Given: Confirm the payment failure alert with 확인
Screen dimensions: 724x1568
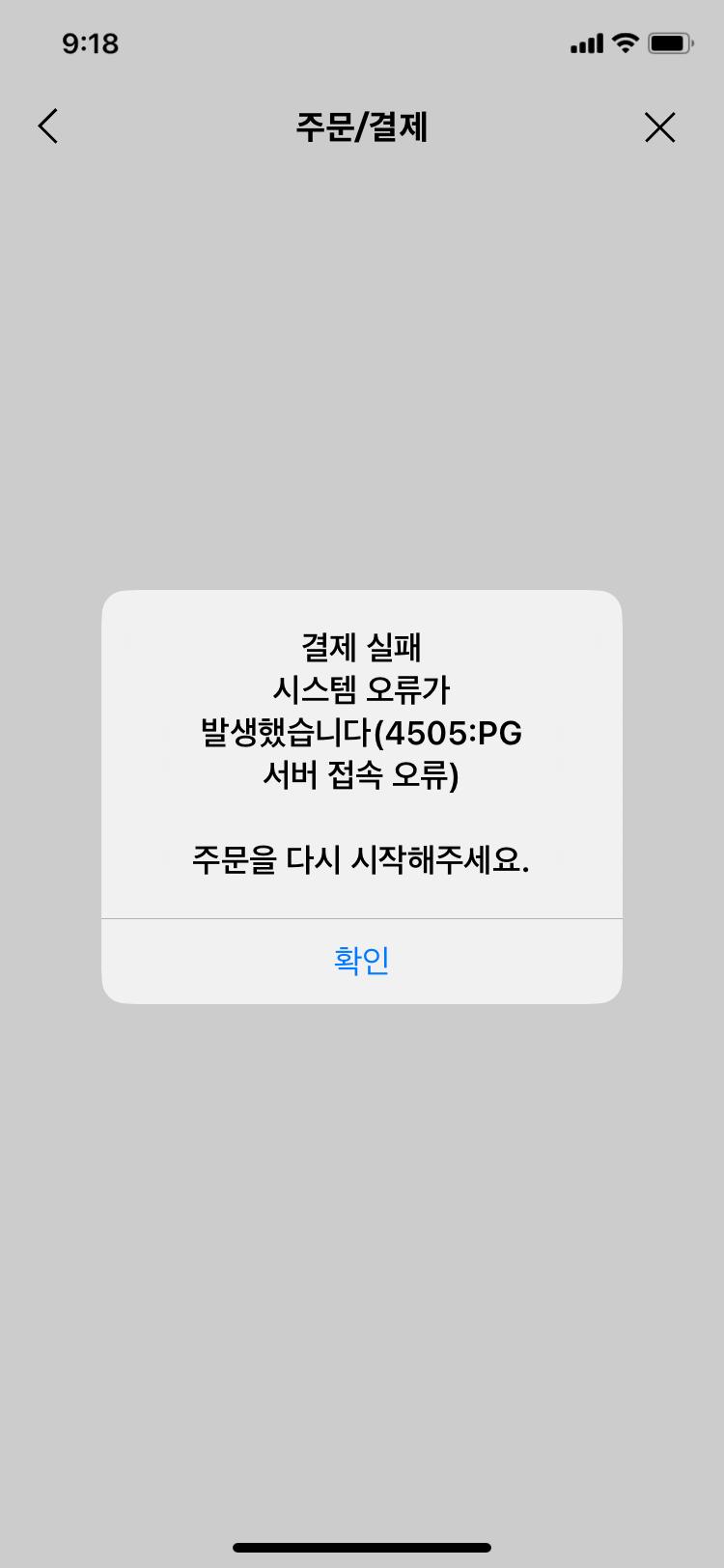Looking at the screenshot, I should pyautogui.click(x=361, y=961).
